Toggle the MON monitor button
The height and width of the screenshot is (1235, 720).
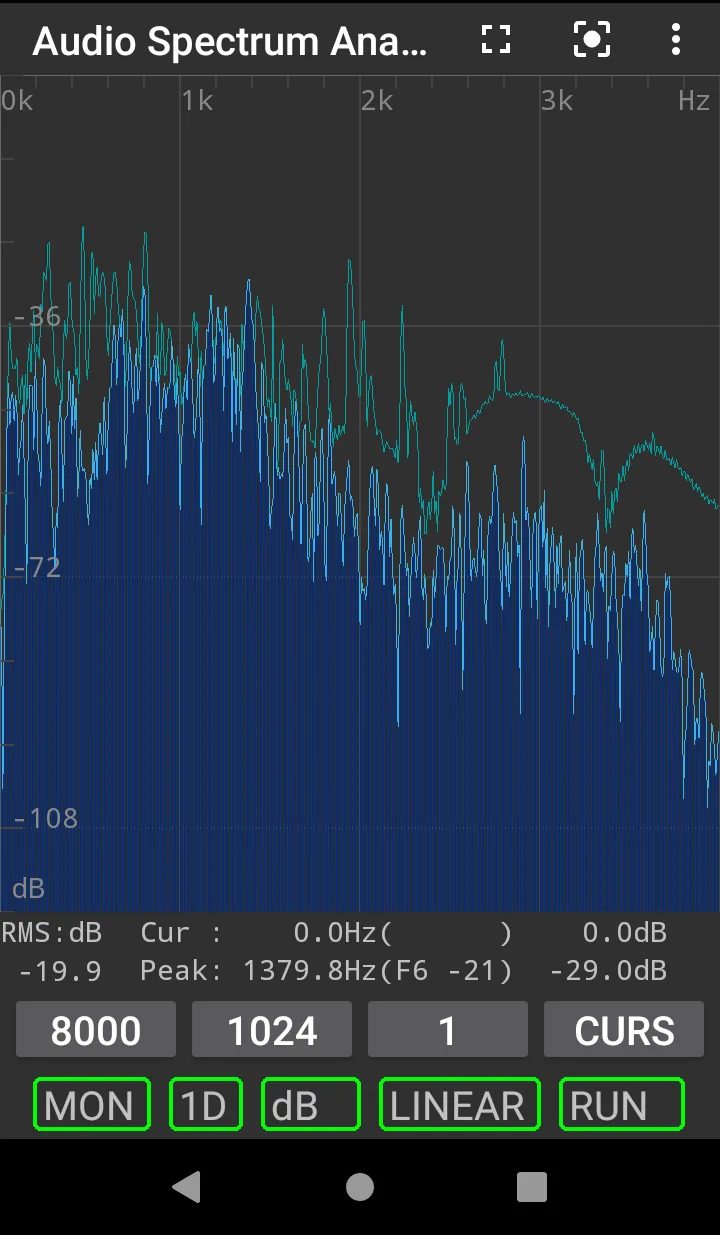pyautogui.click(x=92, y=1104)
